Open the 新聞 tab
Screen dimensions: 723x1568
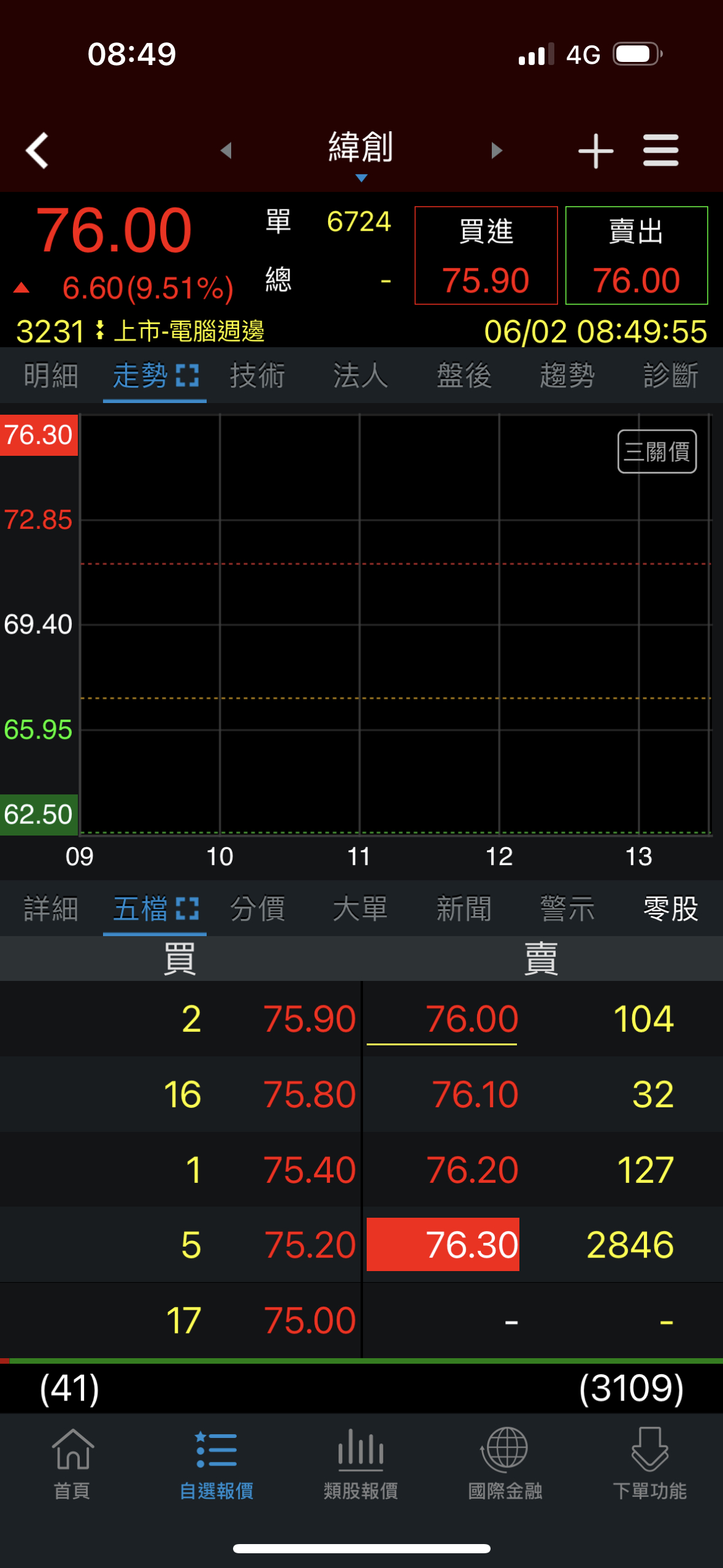464,909
